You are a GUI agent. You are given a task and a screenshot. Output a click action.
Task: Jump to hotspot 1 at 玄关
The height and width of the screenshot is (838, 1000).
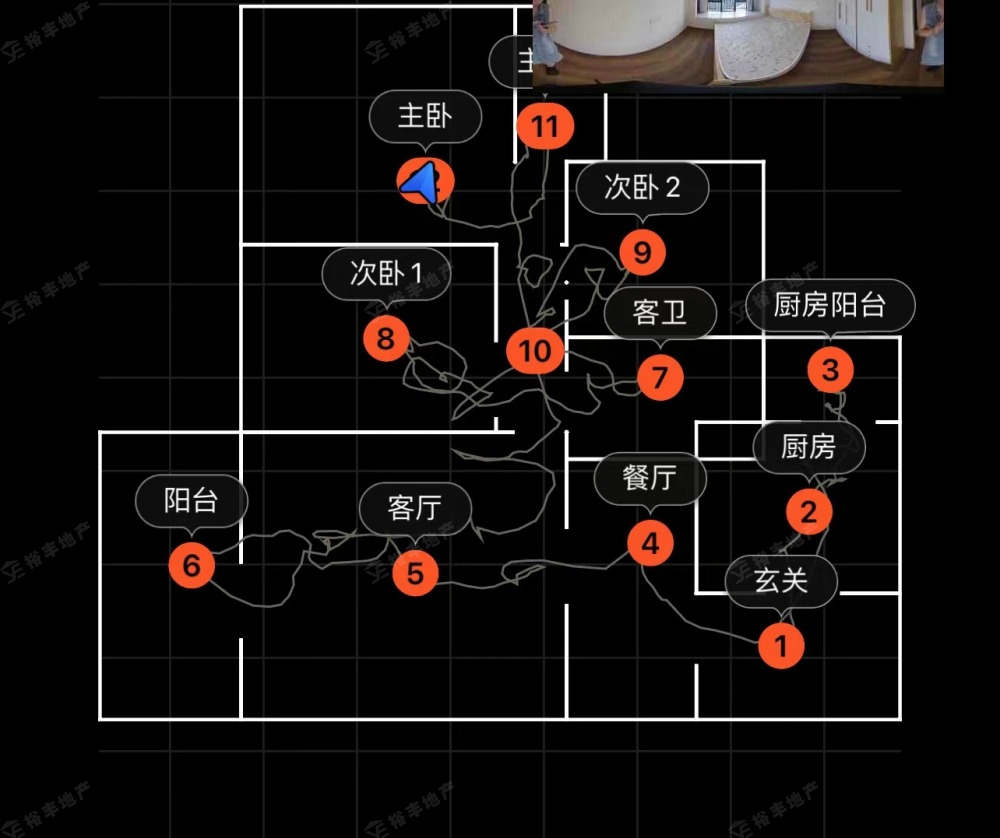(781, 645)
